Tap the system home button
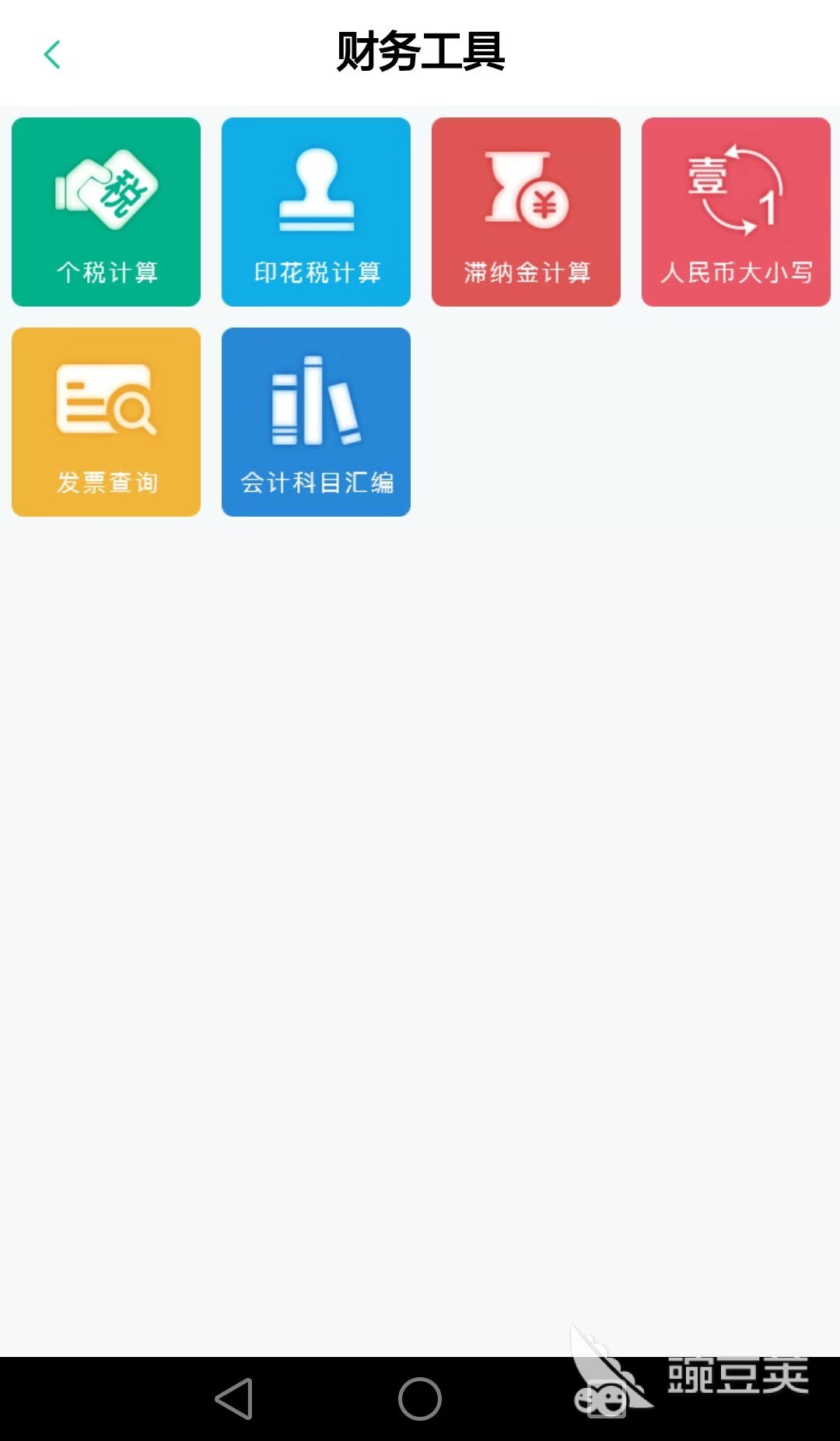The image size is (840, 1441). pyautogui.click(x=420, y=1399)
